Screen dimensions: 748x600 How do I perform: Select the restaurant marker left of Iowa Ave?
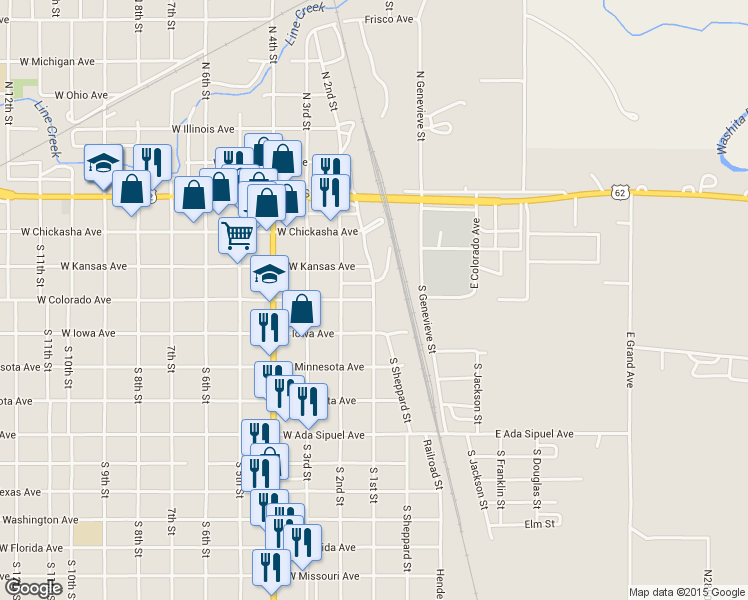(268, 327)
